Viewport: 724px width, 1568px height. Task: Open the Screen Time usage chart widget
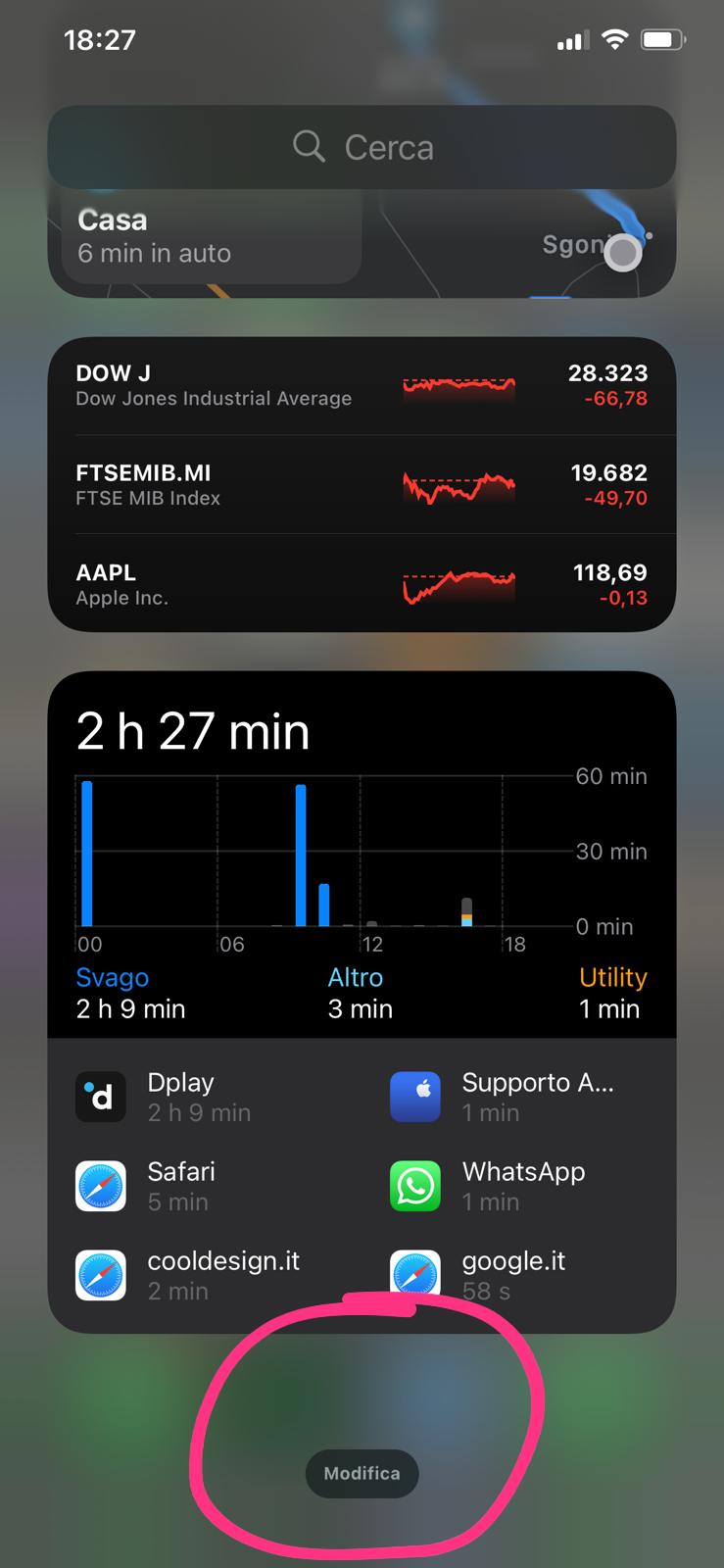tap(362, 853)
